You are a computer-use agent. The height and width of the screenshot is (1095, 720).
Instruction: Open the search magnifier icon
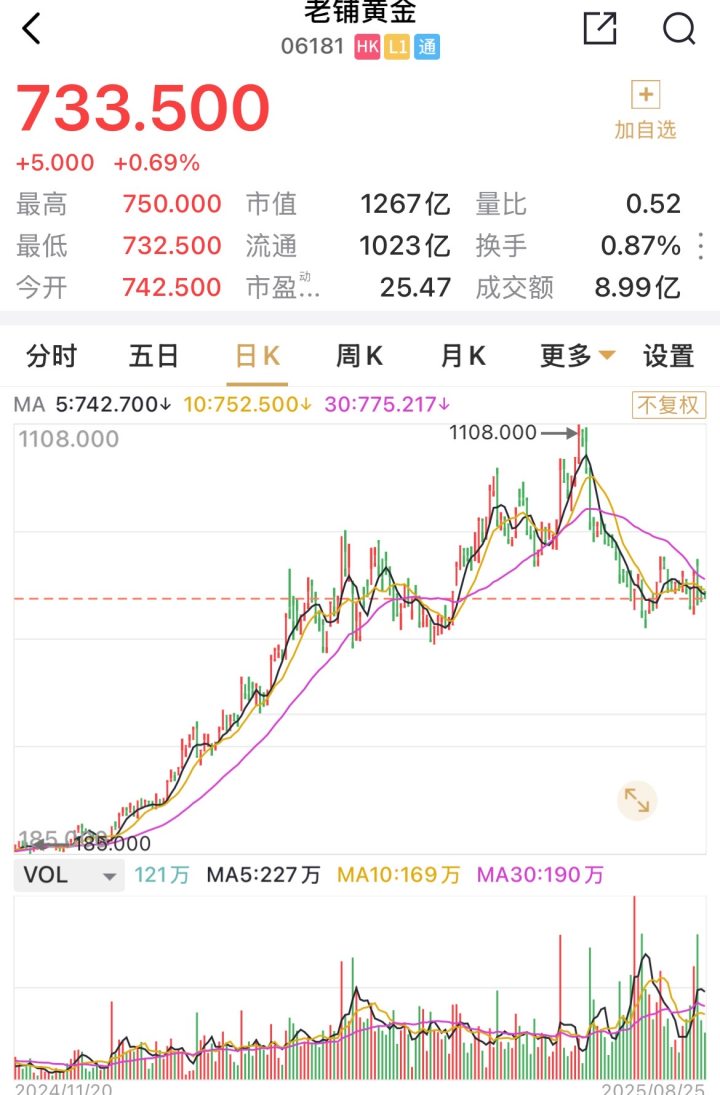click(x=679, y=28)
